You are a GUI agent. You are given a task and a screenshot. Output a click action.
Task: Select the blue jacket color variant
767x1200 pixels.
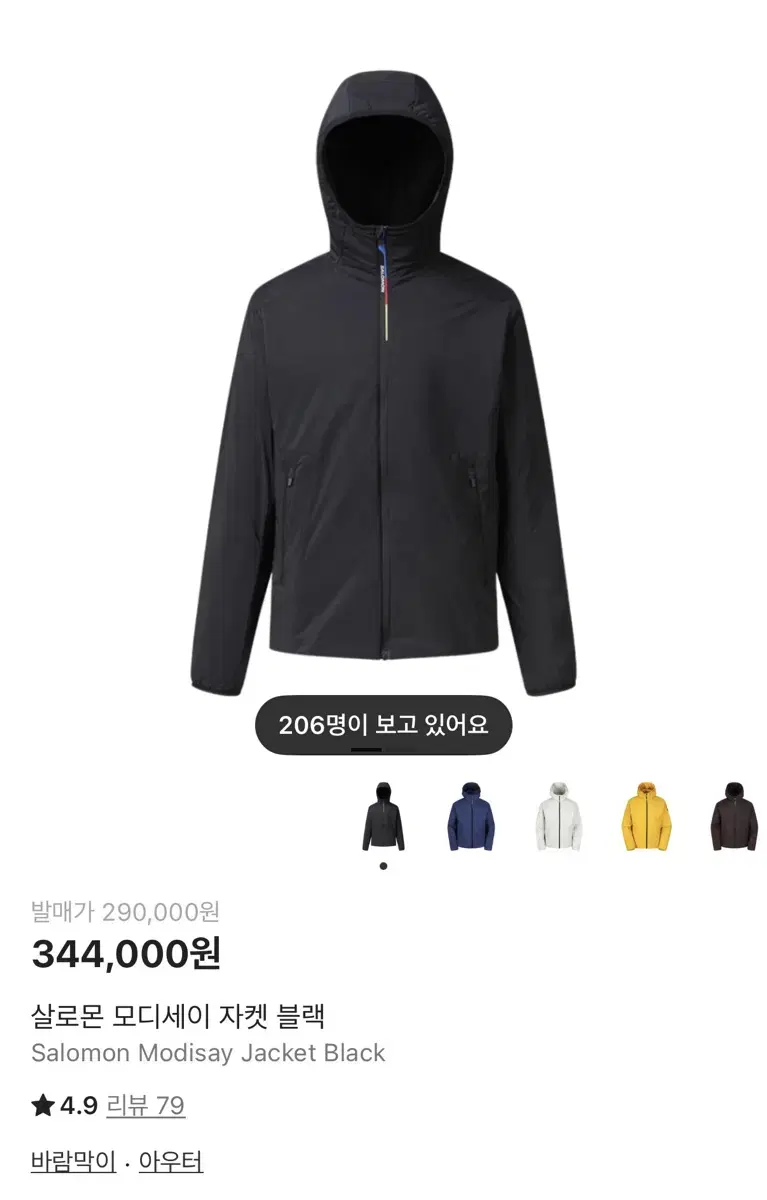pyautogui.click(x=469, y=818)
